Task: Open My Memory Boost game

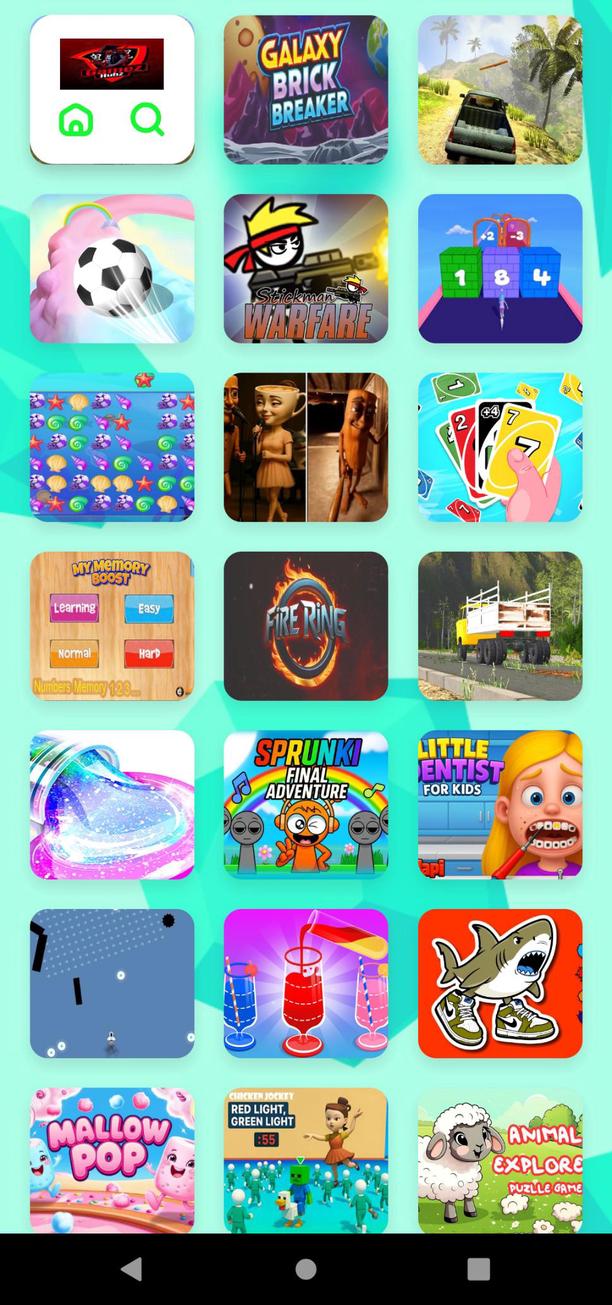Action: pos(112,626)
